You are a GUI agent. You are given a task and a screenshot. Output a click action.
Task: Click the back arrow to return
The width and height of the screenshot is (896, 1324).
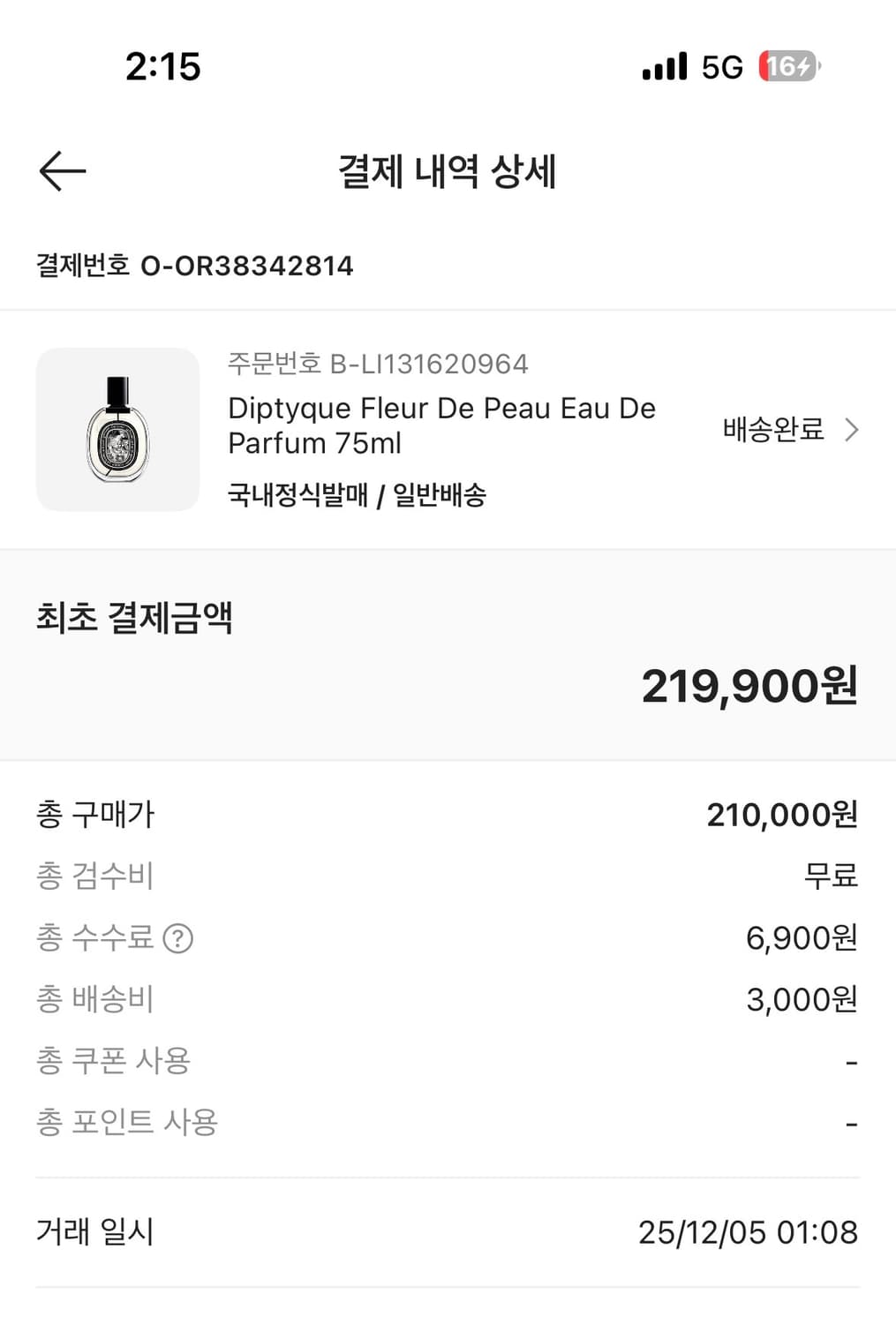pos(60,170)
